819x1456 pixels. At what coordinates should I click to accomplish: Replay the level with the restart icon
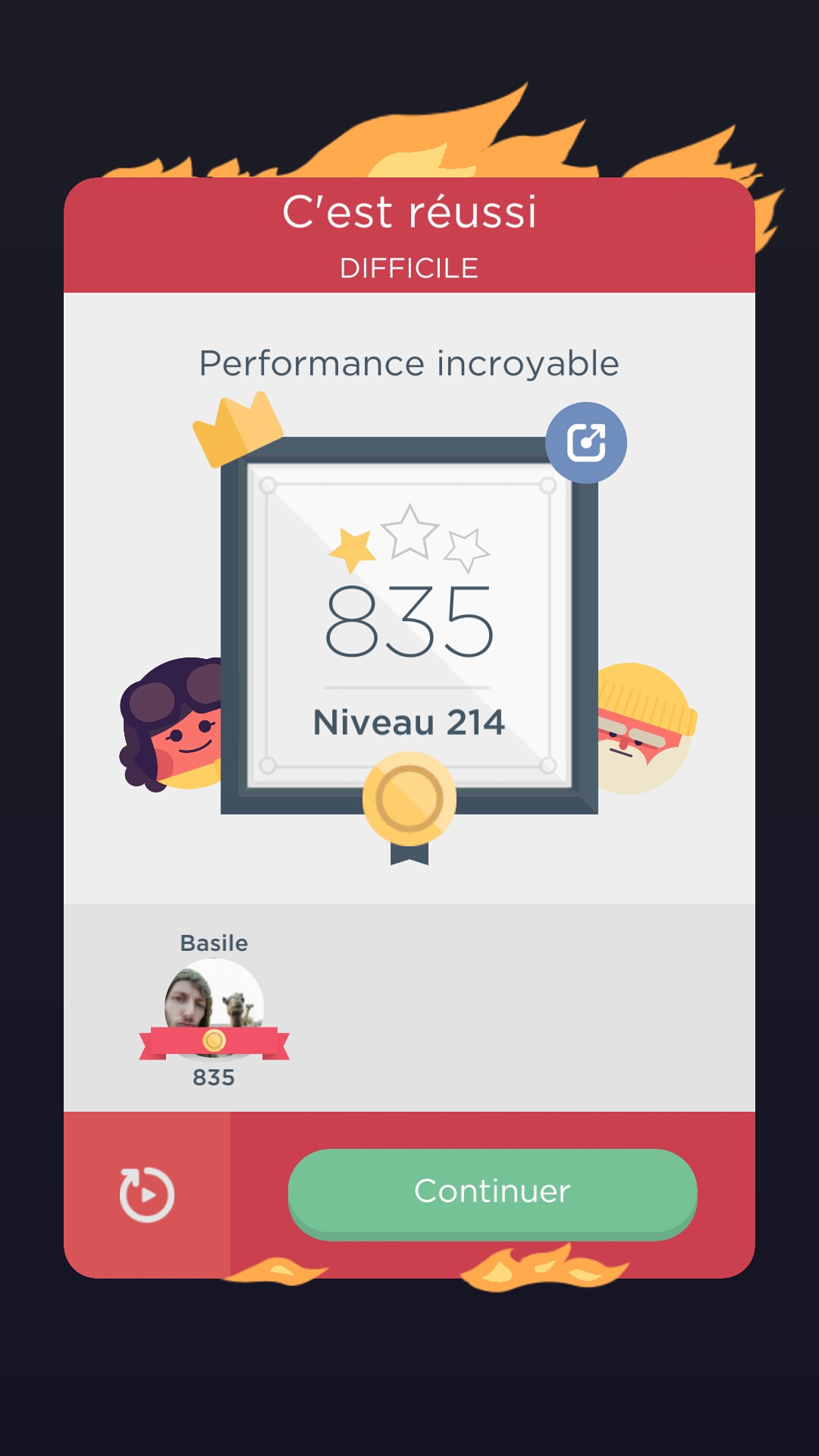coord(147,1194)
